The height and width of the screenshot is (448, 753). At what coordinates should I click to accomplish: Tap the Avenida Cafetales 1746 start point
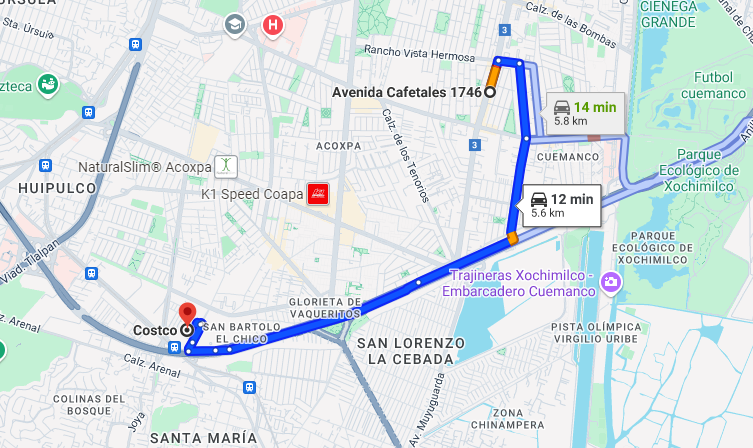[x=490, y=92]
